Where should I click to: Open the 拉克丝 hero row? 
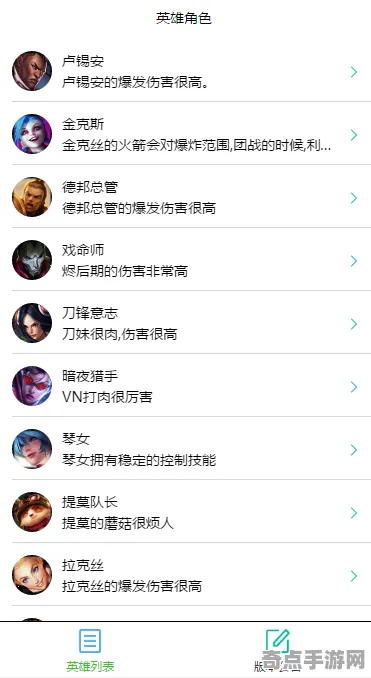(x=186, y=576)
